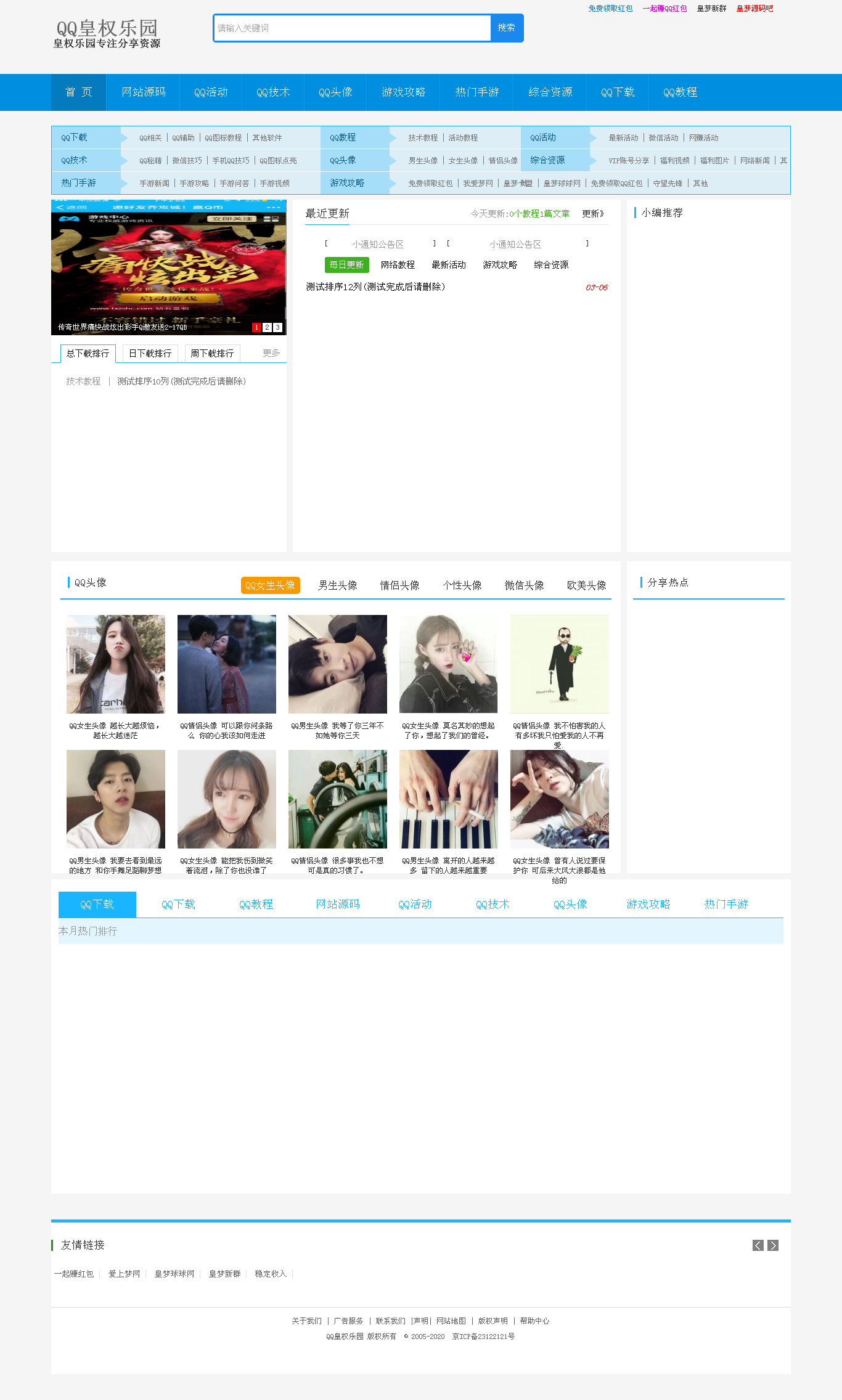Viewport: 842px width, 1400px height.
Task: Switch to the 周下载排行 tab
Action: click(212, 354)
